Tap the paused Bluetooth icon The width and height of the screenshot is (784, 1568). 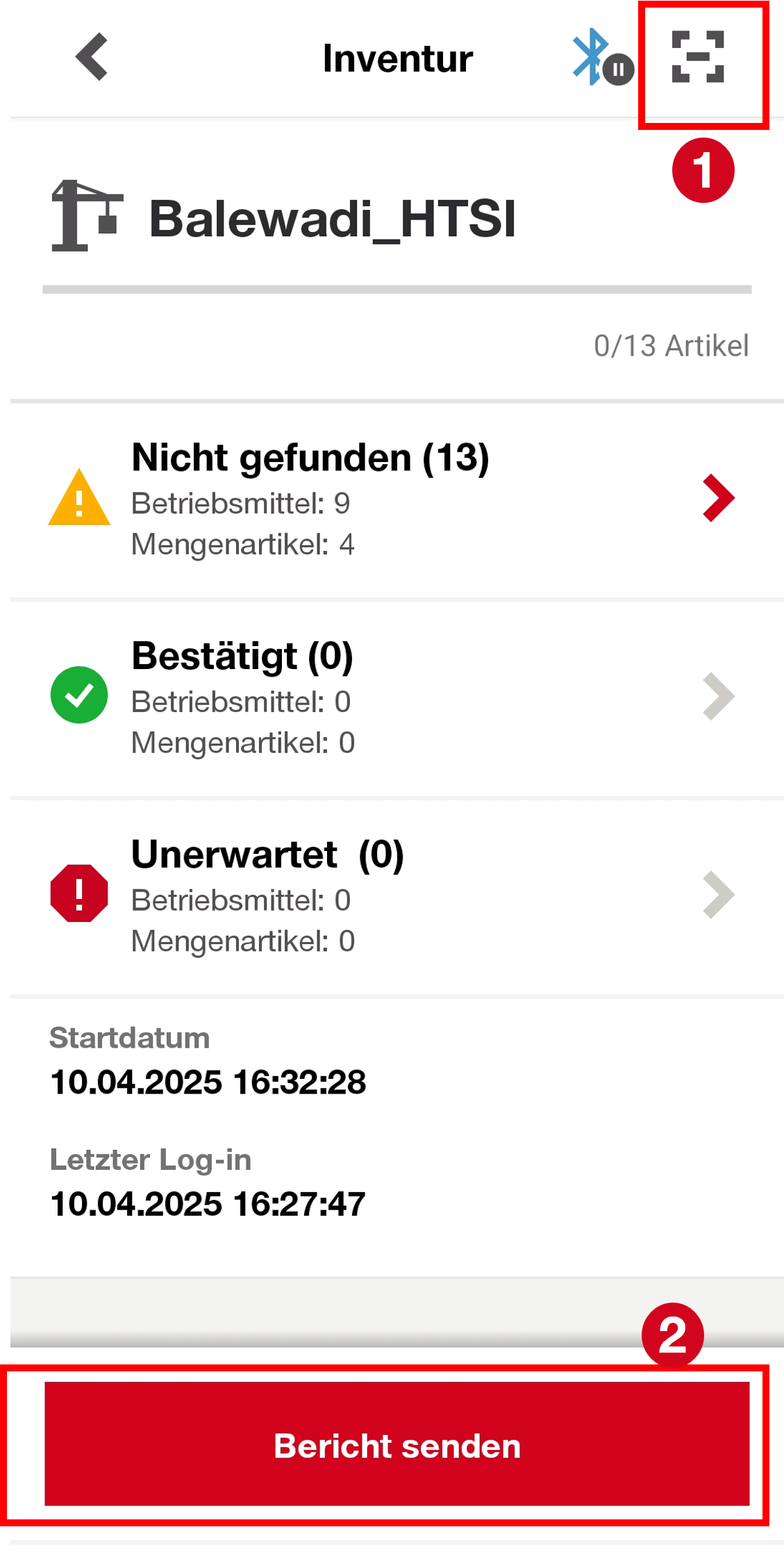click(x=601, y=58)
